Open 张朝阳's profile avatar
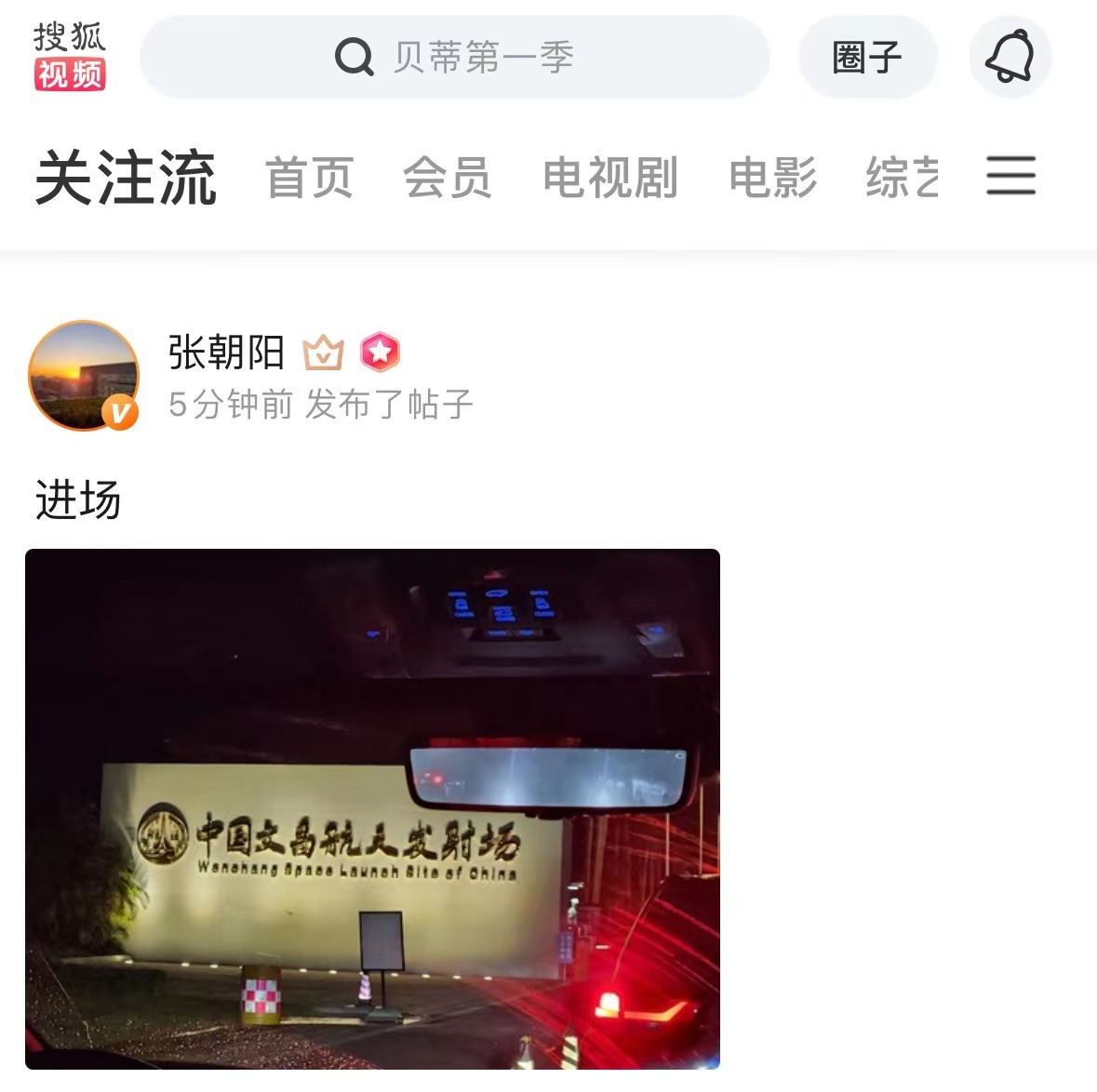This screenshot has height=1092, width=1097. click(x=84, y=376)
